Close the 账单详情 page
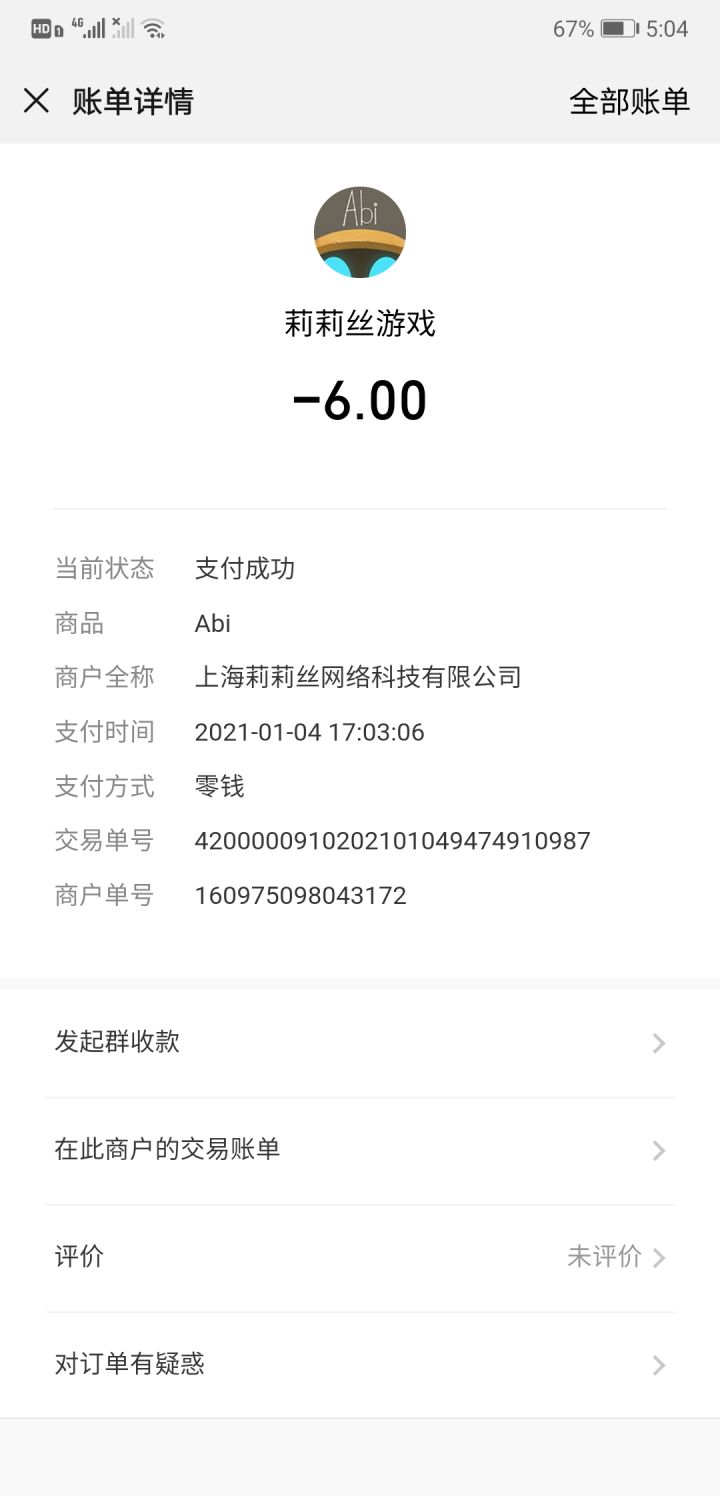 (x=36, y=101)
